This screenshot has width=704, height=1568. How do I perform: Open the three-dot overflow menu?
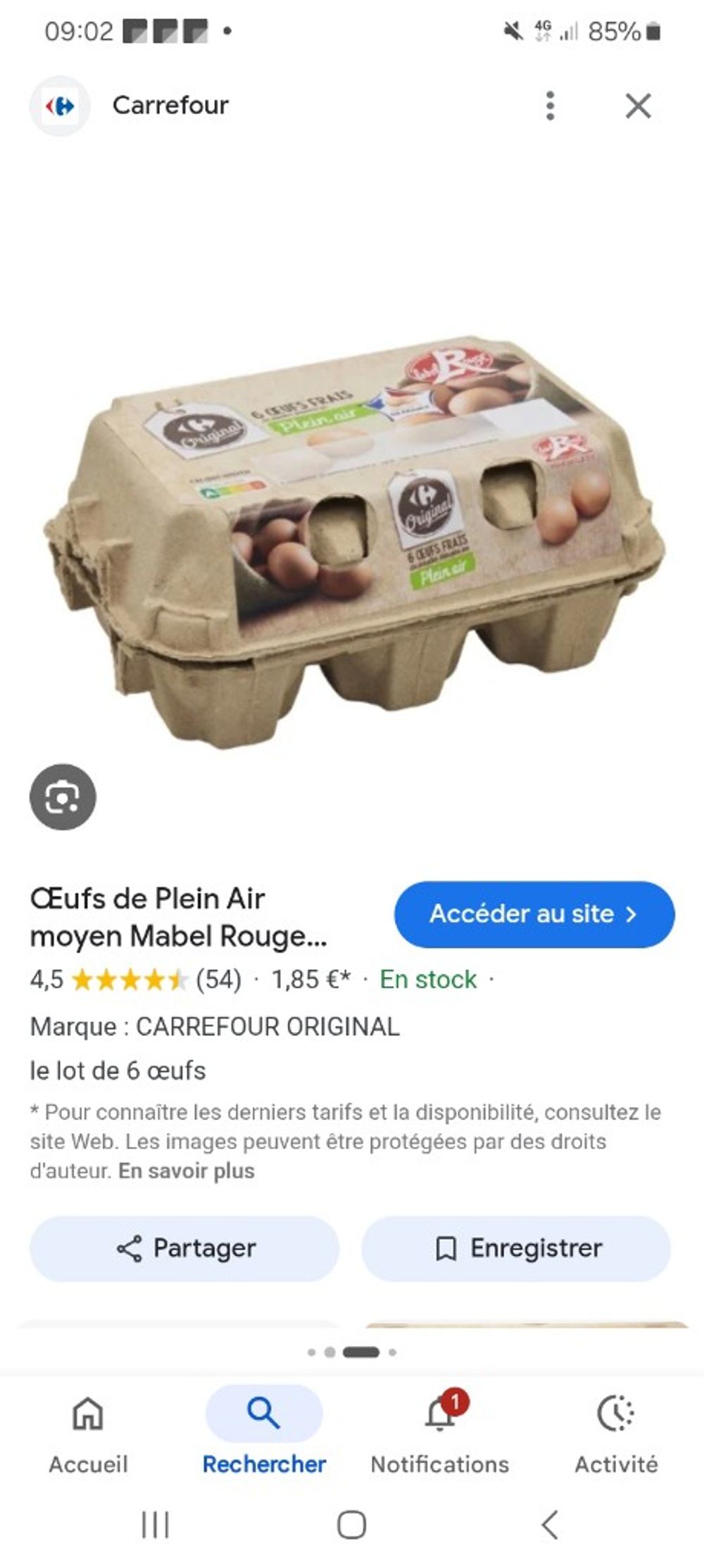(x=551, y=106)
